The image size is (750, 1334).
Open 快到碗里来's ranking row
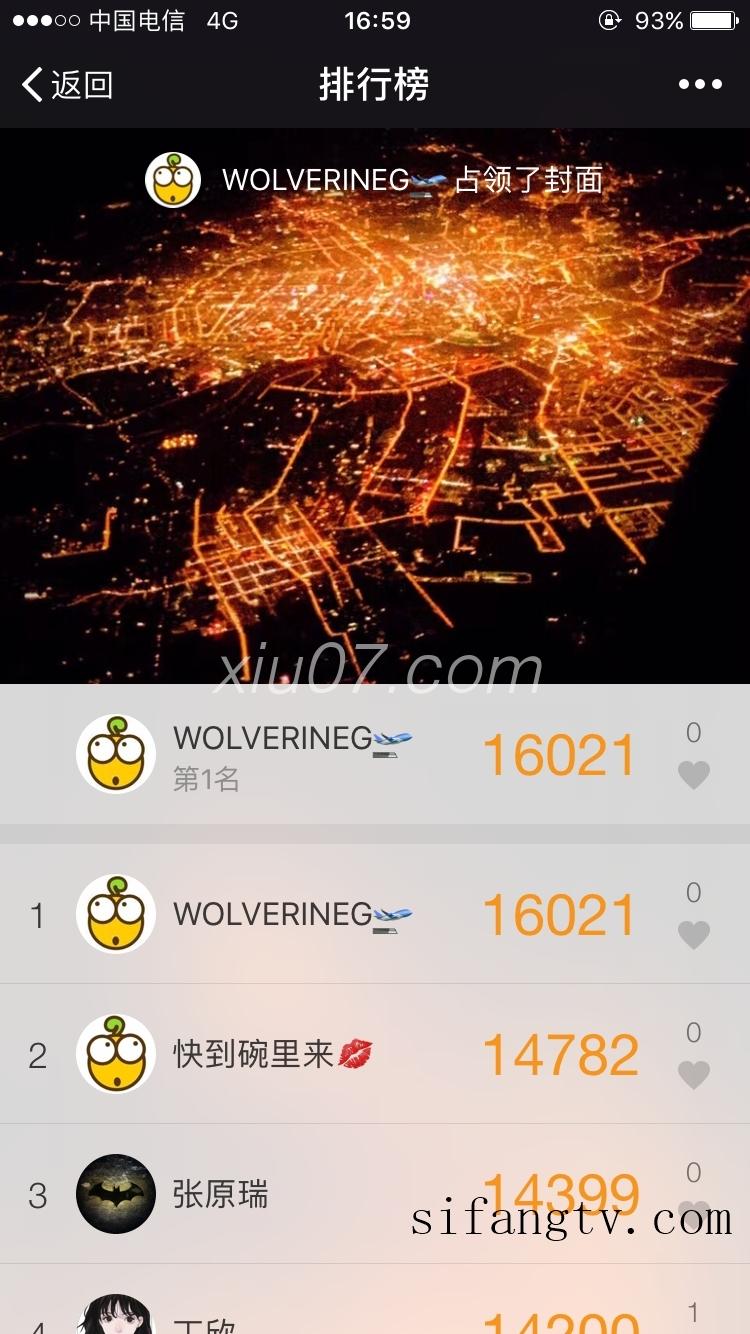tap(300, 1054)
